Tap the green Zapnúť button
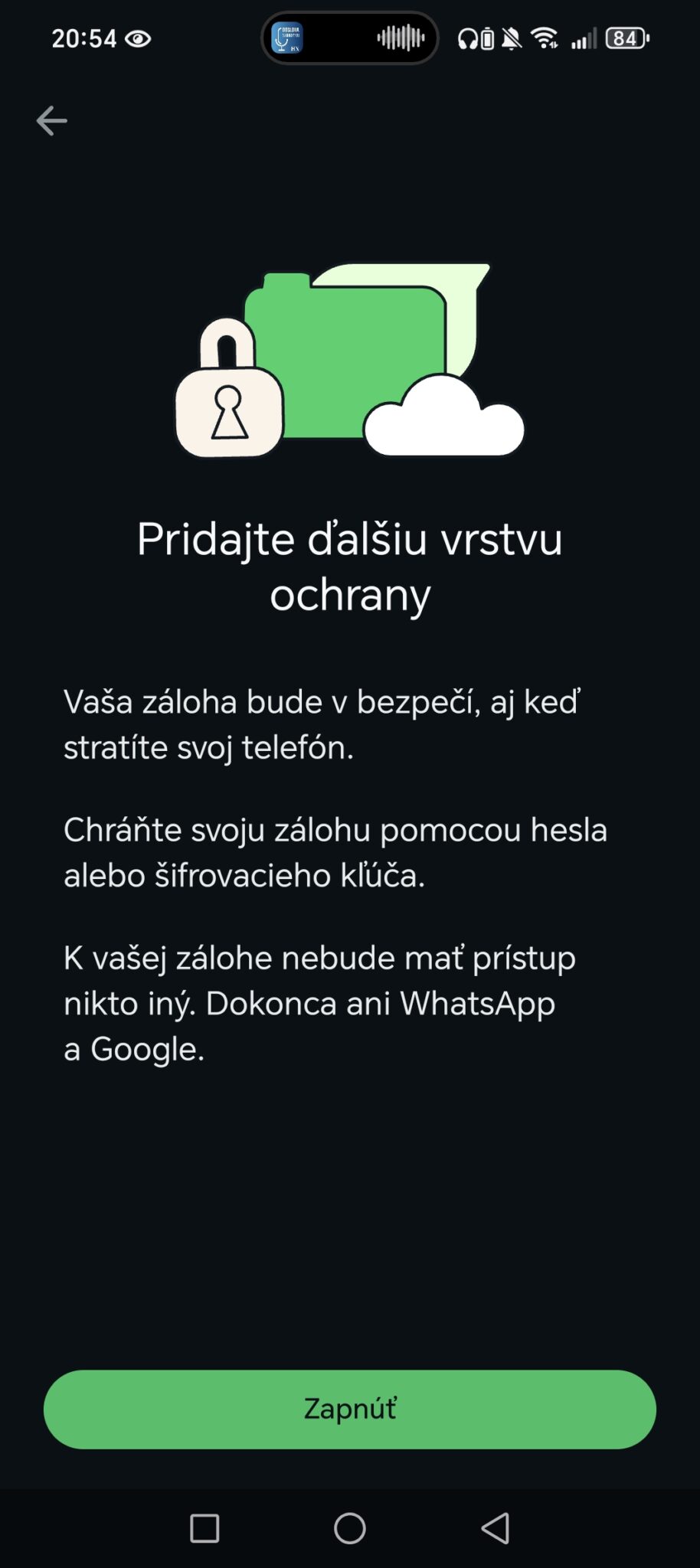 click(350, 1409)
